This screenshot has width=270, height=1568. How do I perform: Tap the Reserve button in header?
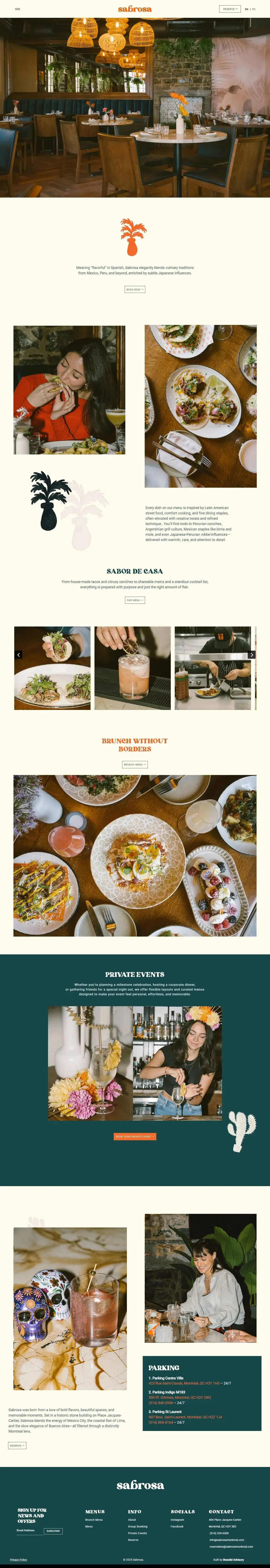click(229, 9)
